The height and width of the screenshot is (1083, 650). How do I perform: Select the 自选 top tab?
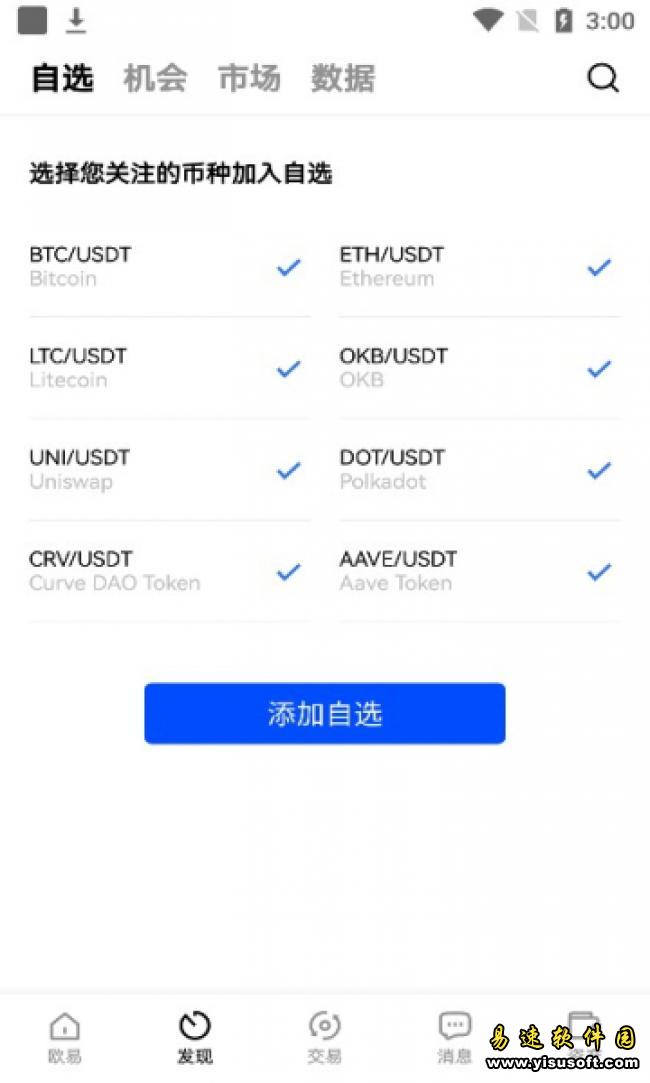click(62, 78)
